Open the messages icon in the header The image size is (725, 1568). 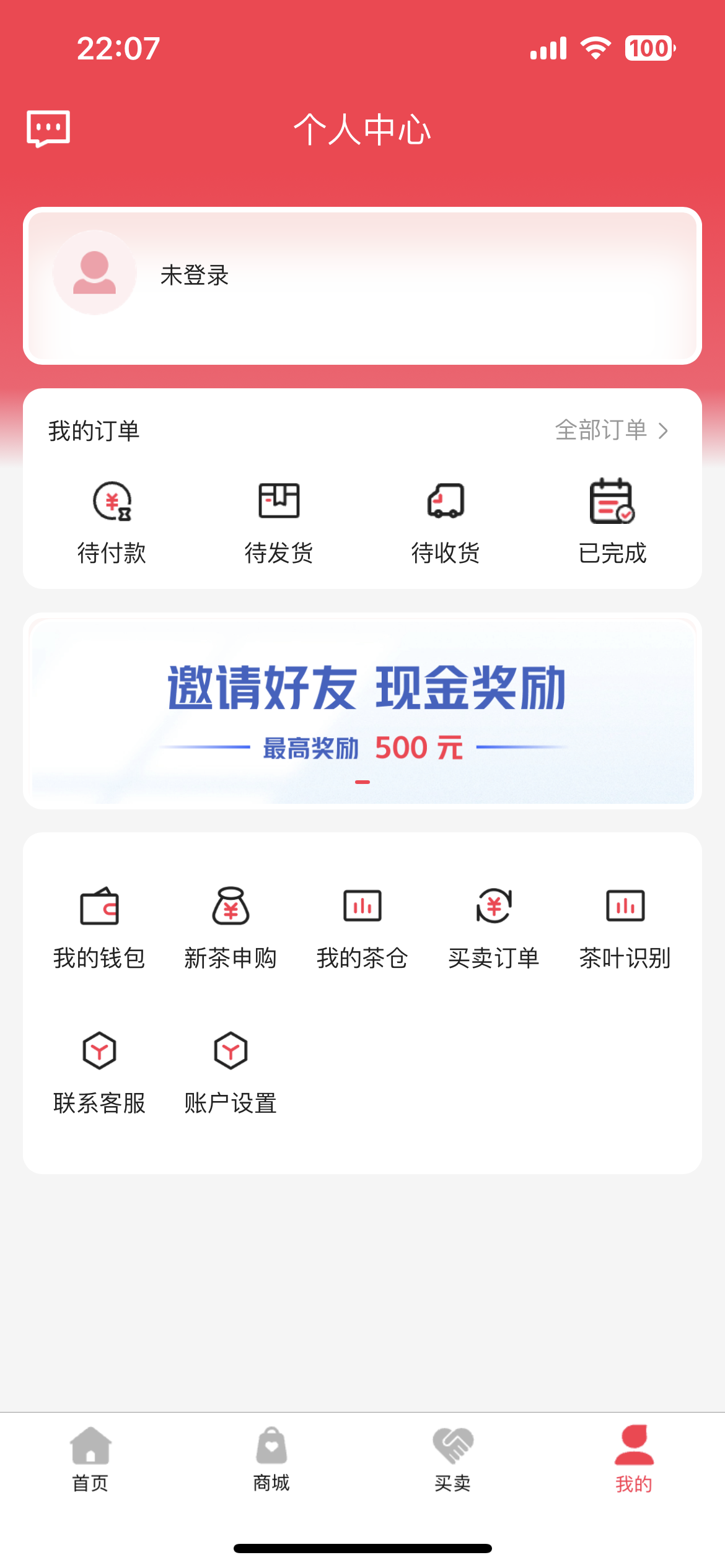coord(48,129)
